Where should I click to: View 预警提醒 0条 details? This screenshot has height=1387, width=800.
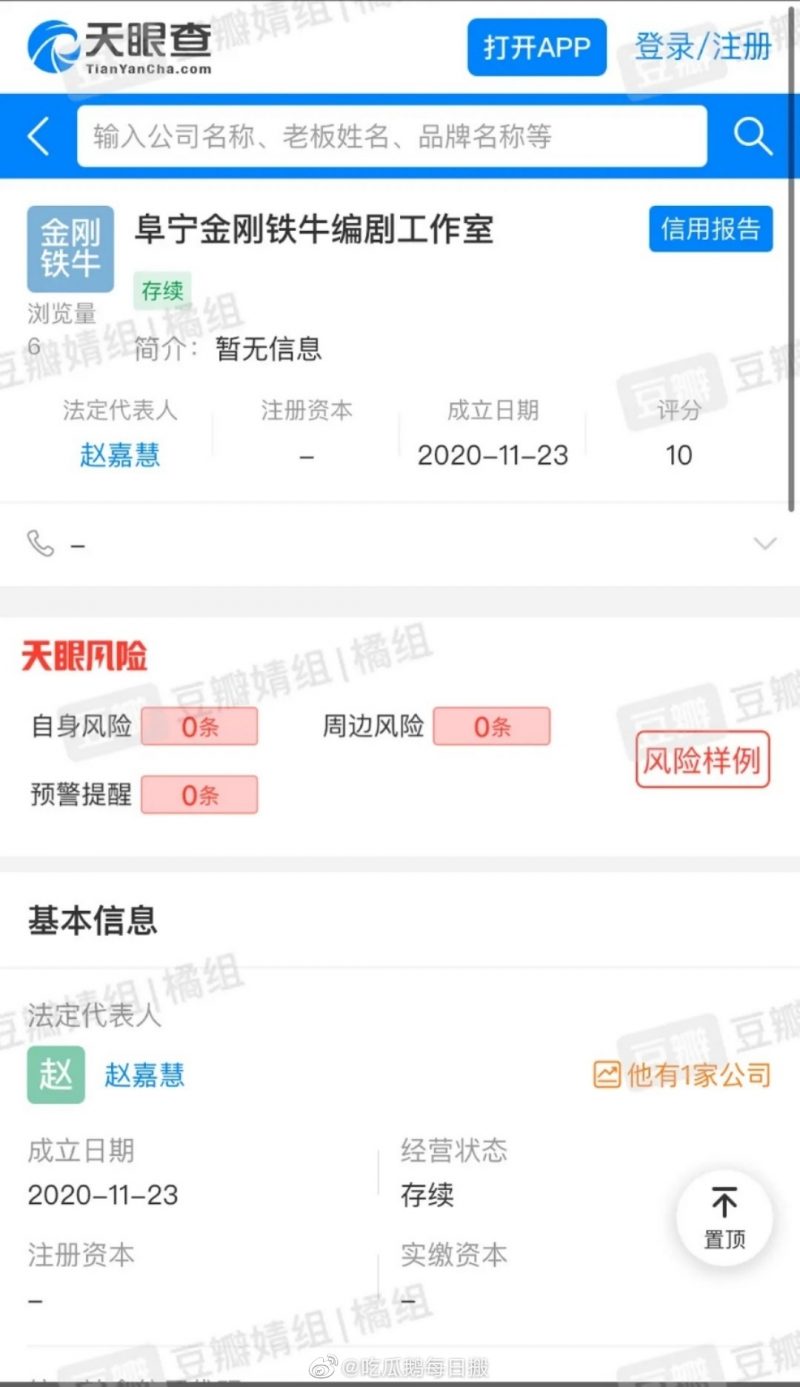coord(199,795)
